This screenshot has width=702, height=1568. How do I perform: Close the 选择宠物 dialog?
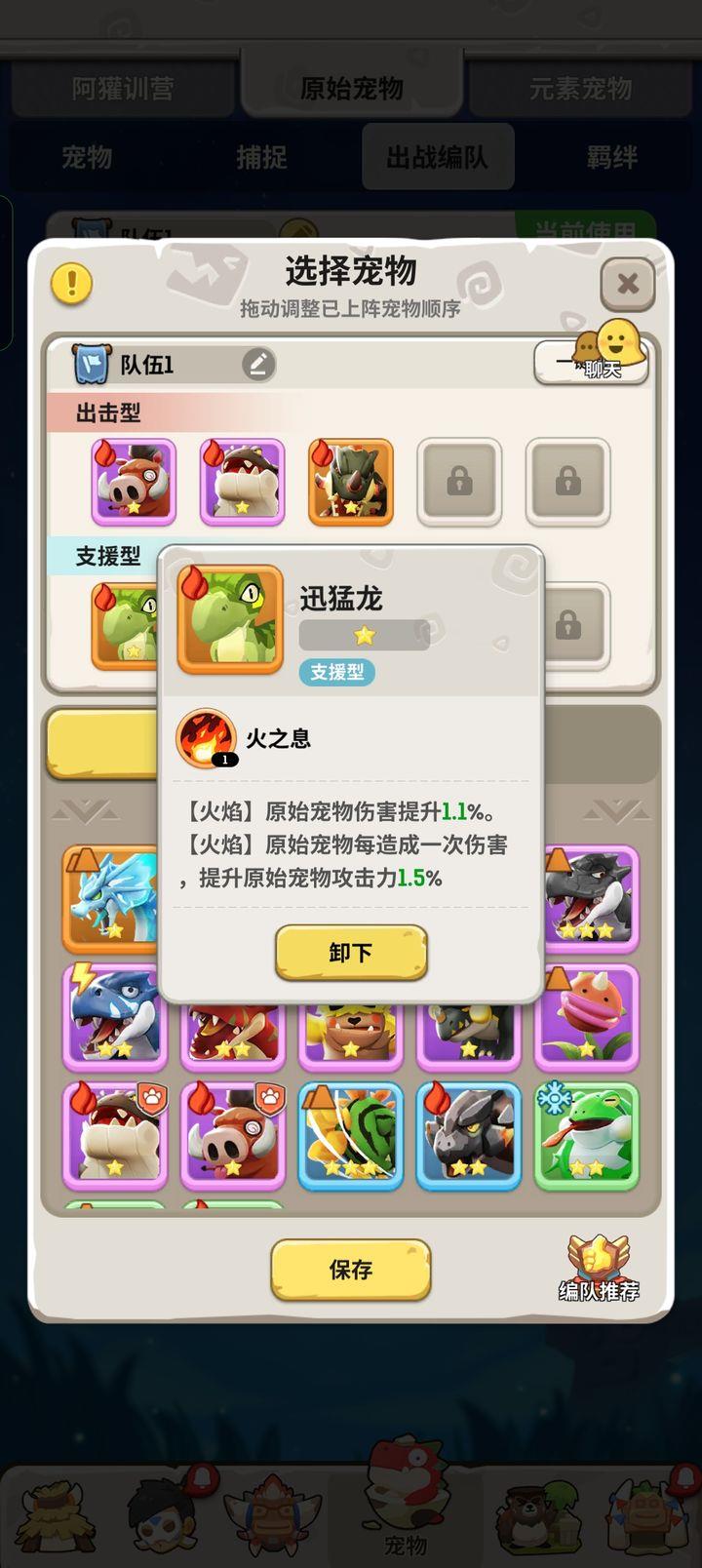coord(627,284)
